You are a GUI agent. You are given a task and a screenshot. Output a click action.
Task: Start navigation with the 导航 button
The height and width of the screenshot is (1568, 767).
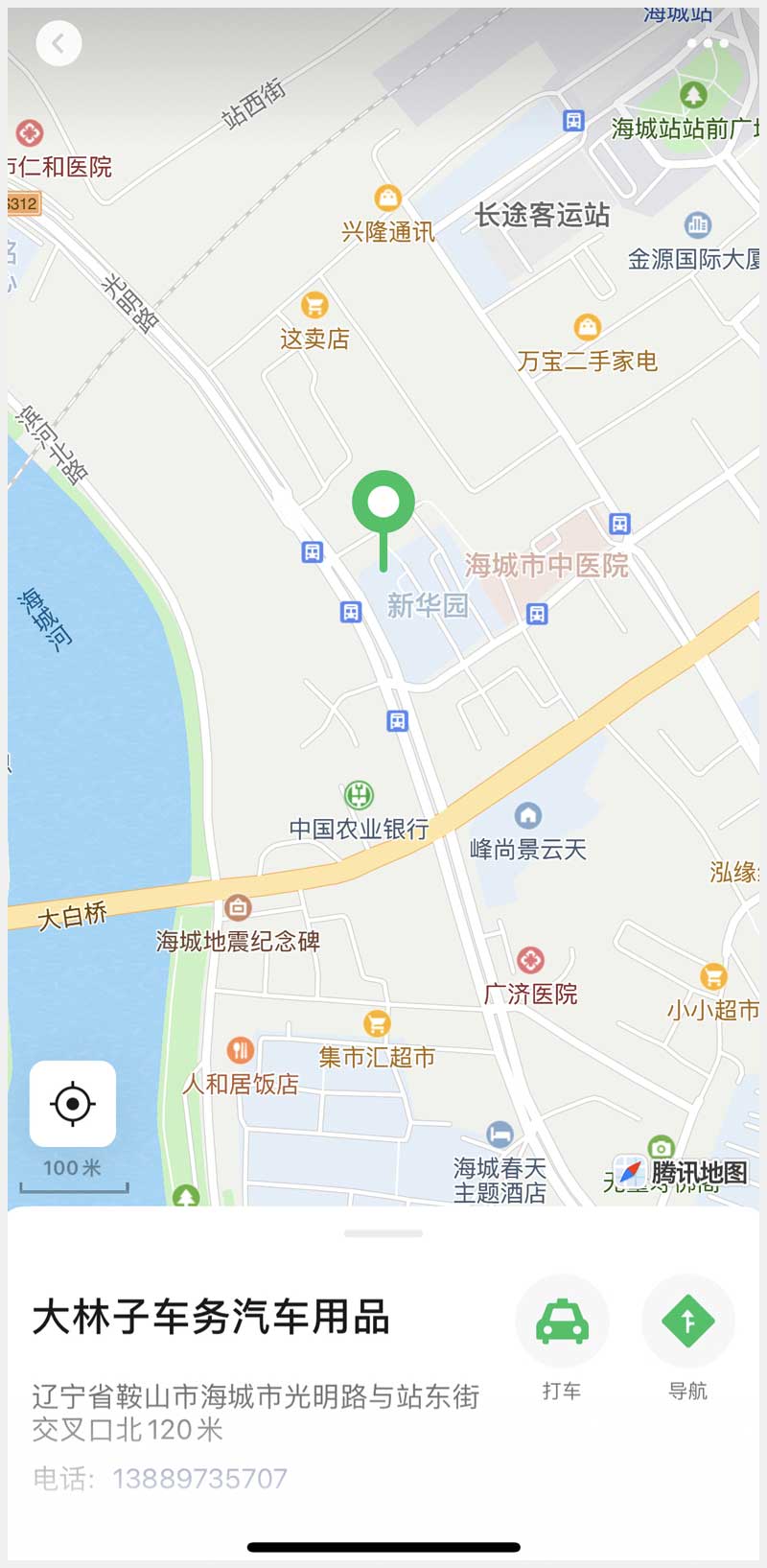687,1322
